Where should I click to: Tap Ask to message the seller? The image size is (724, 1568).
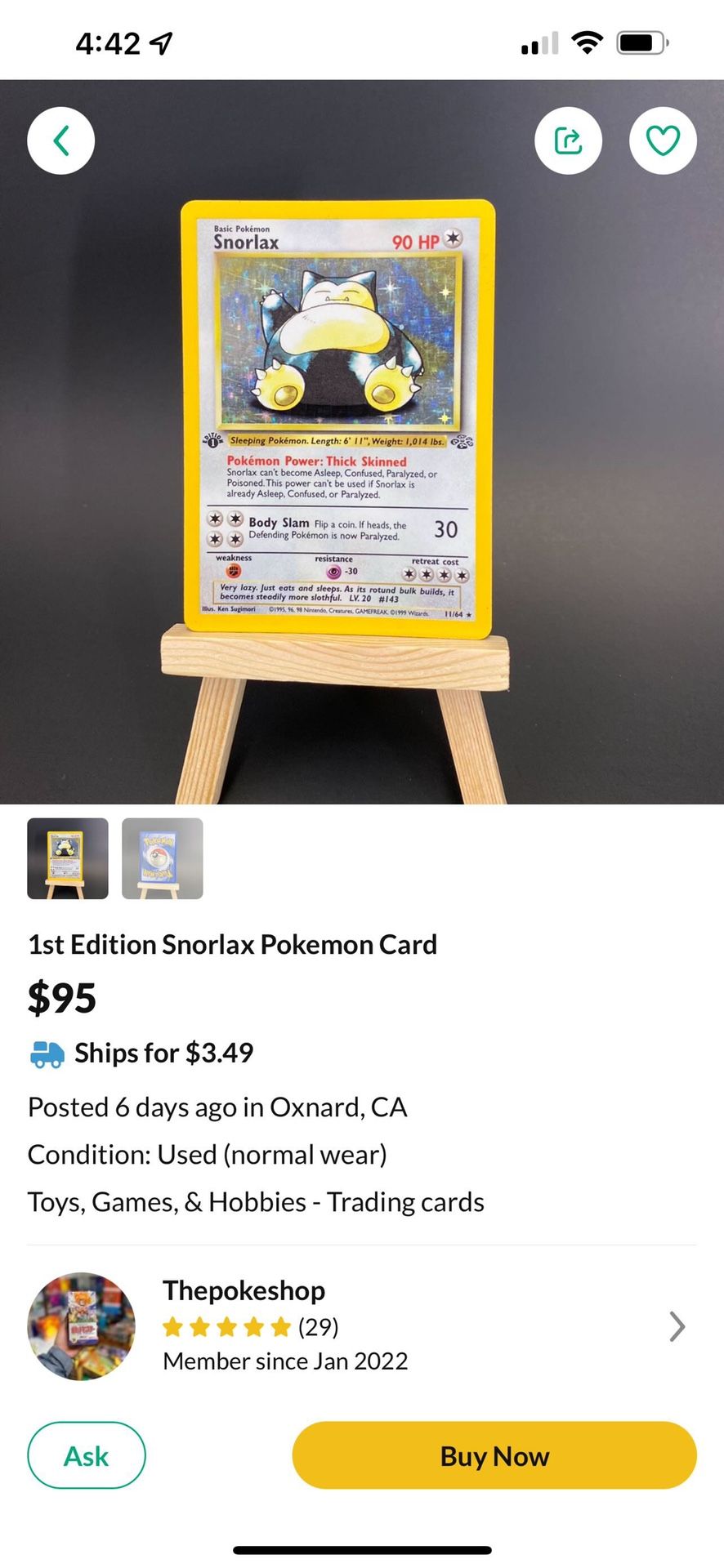coord(86,1455)
